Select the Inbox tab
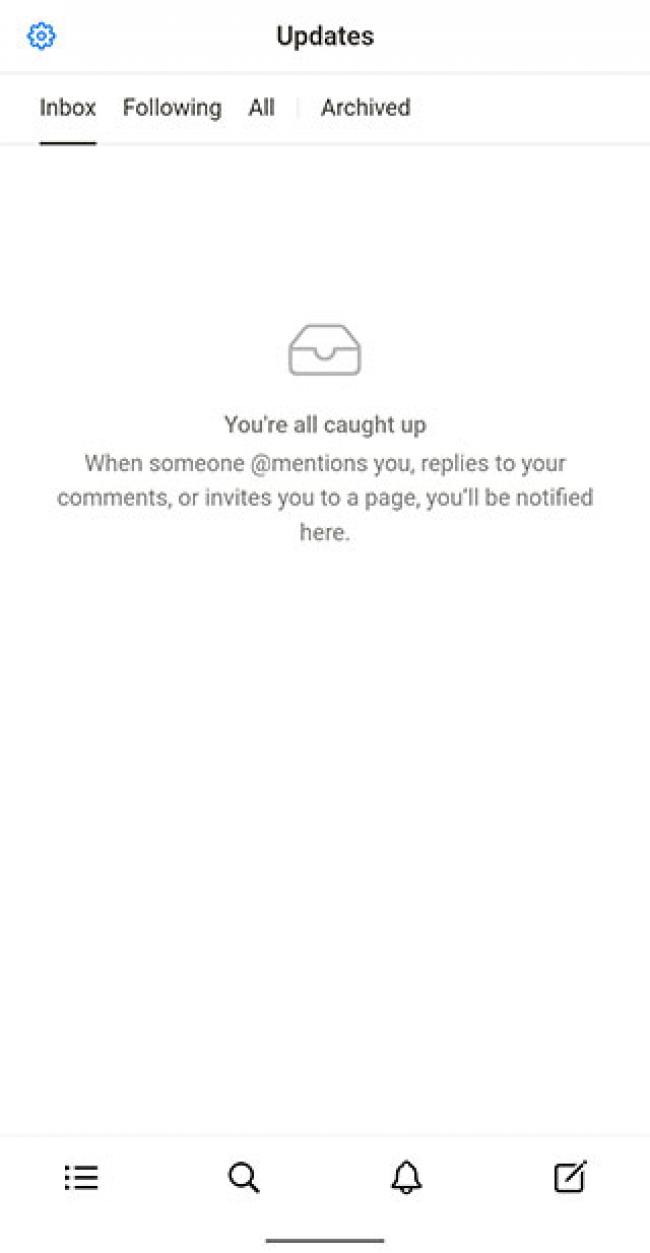Screen dimensions: 650x1253 (x=68, y=108)
